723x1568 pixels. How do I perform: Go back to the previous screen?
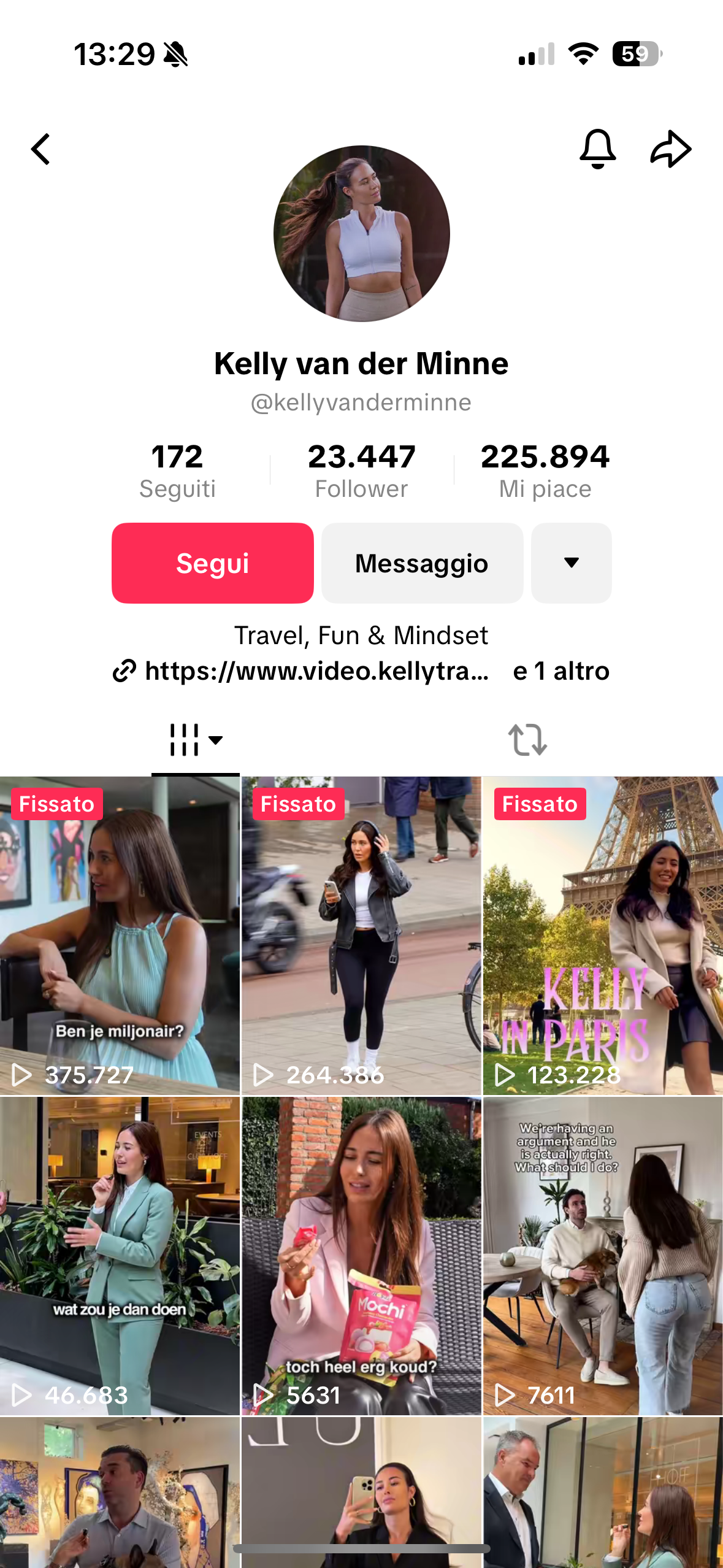coord(41,150)
